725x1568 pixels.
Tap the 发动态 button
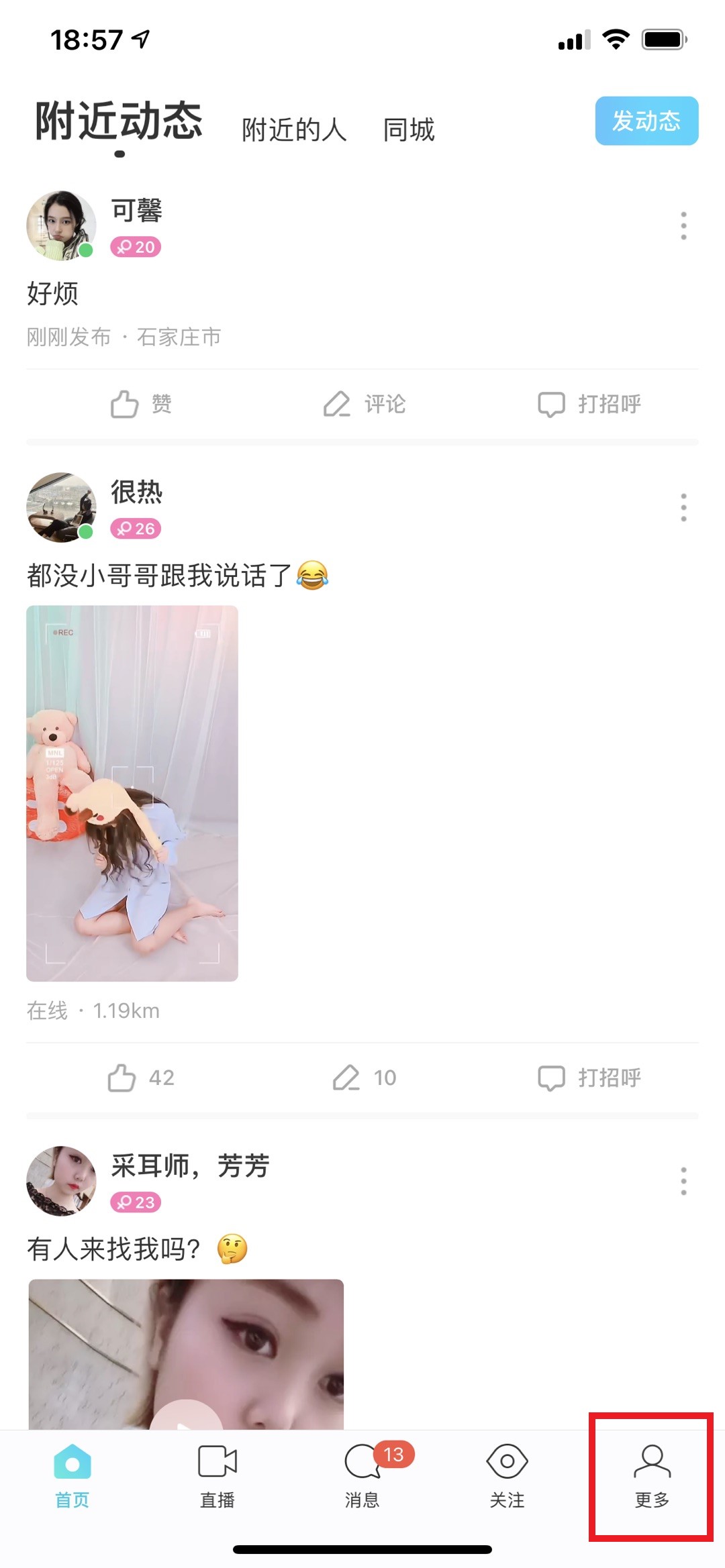[646, 121]
